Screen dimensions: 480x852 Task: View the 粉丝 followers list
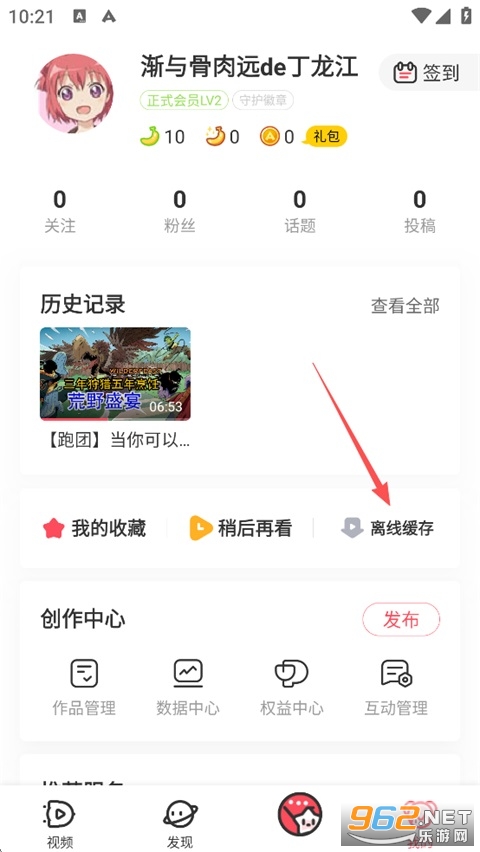click(x=180, y=212)
